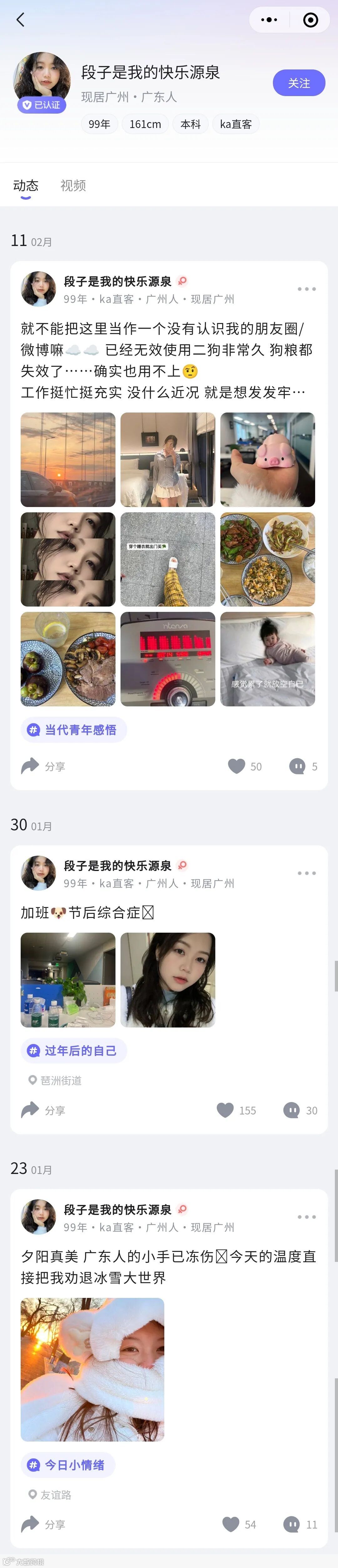Follow this user with the 关注 button
Screen dimensions: 338x1568
tap(299, 83)
